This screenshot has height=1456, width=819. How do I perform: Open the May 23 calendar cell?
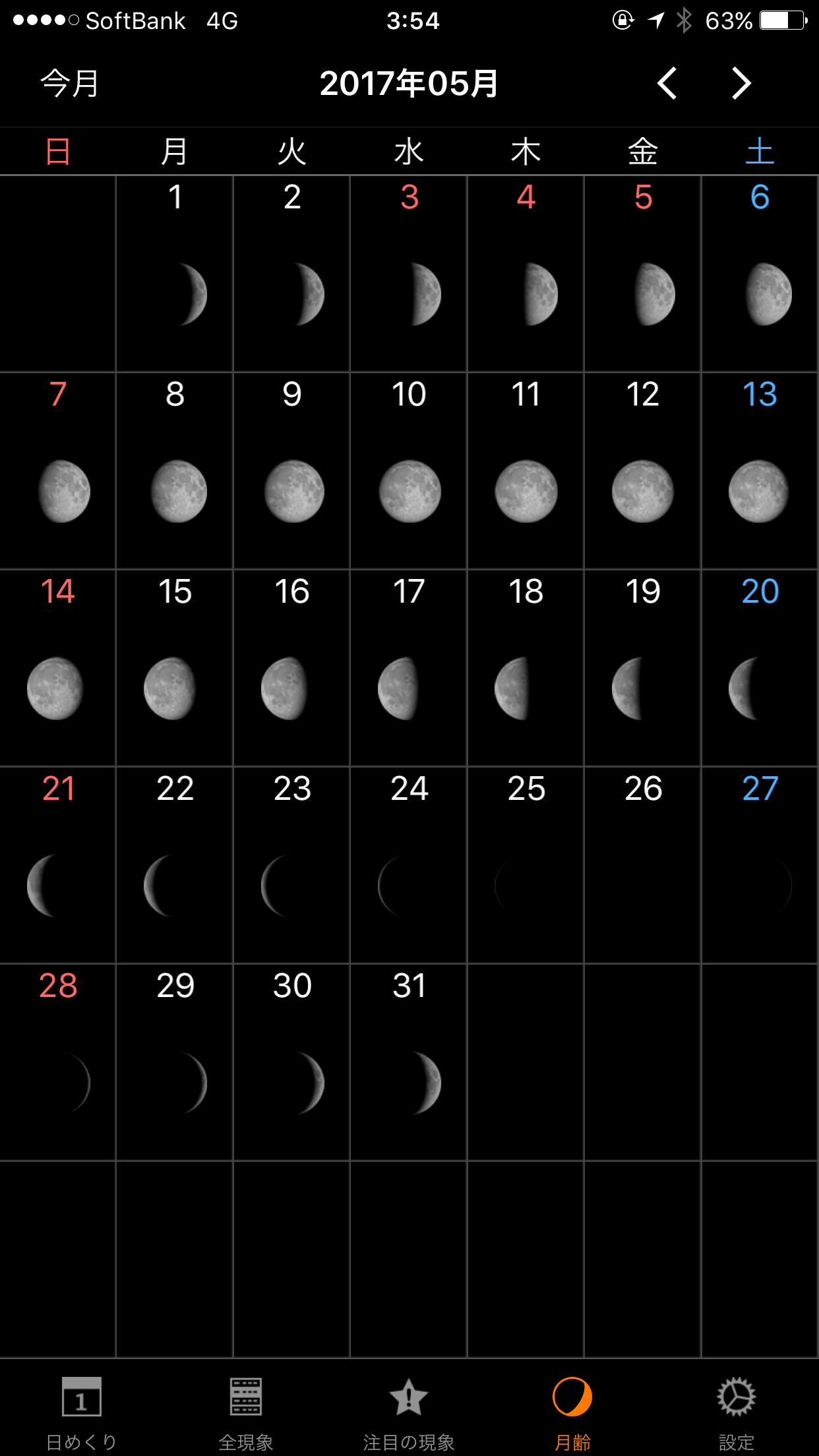291,864
